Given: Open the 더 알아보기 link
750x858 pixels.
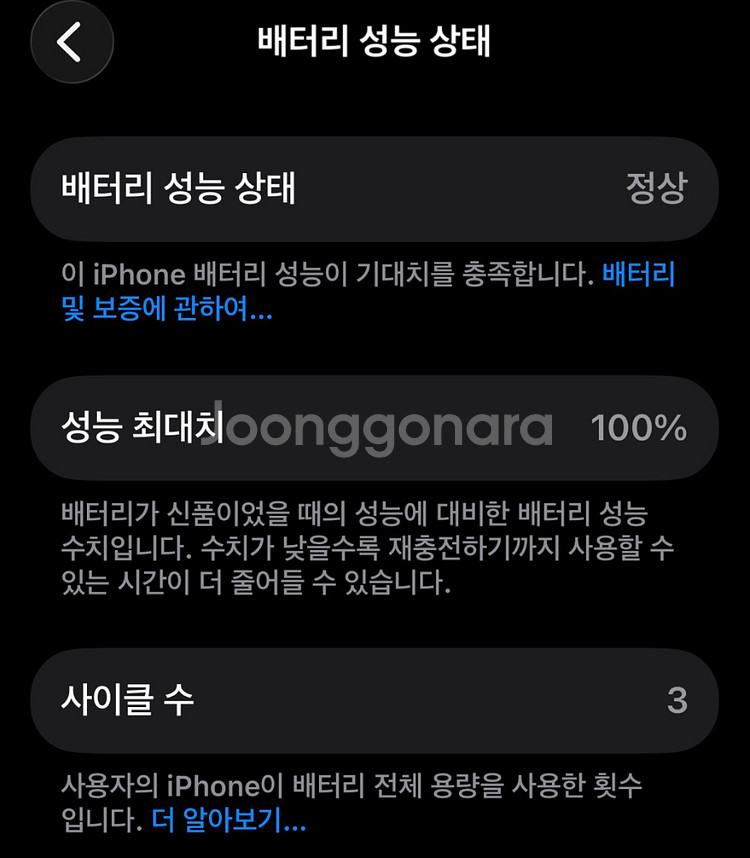Looking at the screenshot, I should (x=229, y=822).
